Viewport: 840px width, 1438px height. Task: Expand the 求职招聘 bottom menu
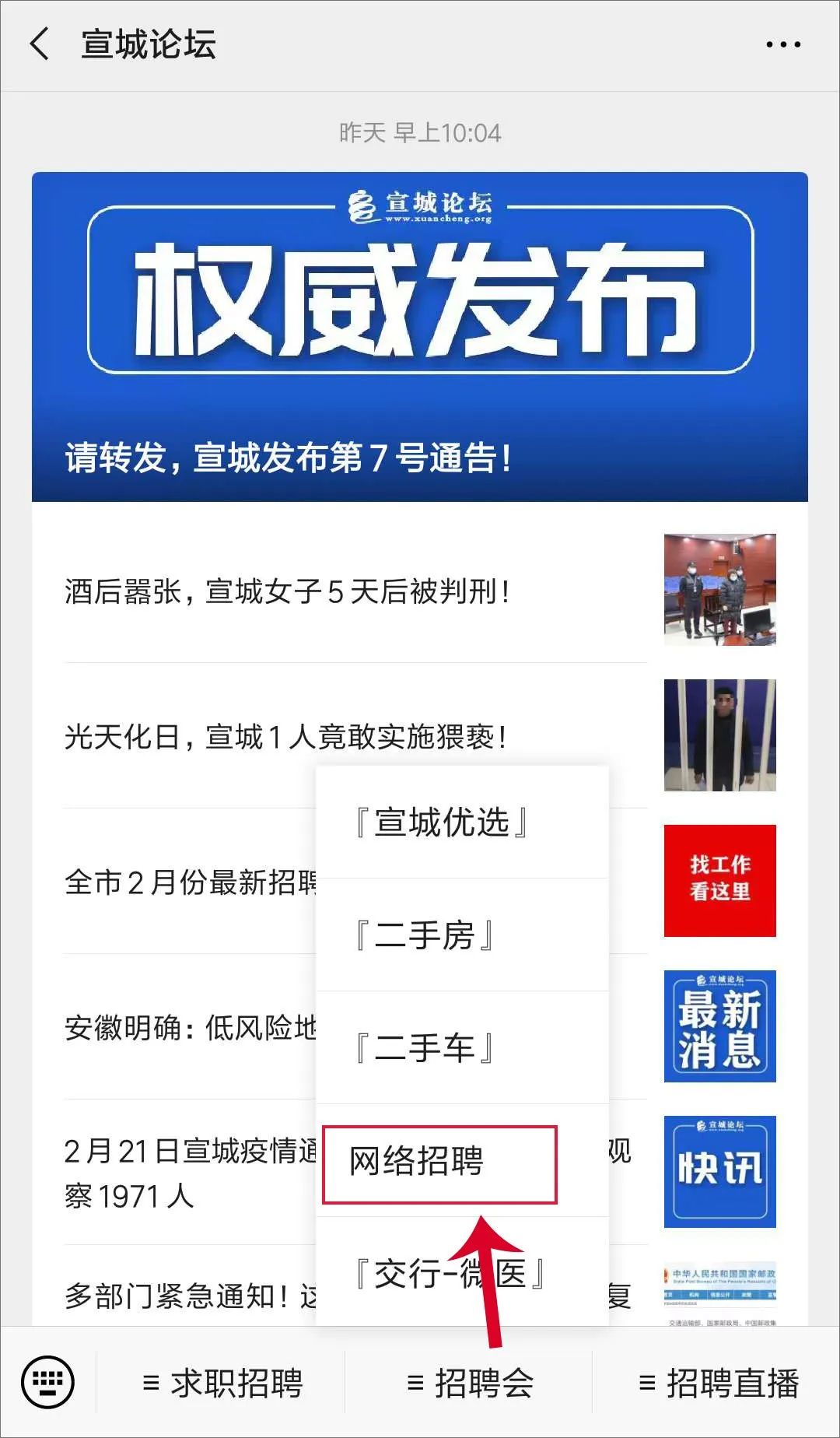[x=223, y=1384]
